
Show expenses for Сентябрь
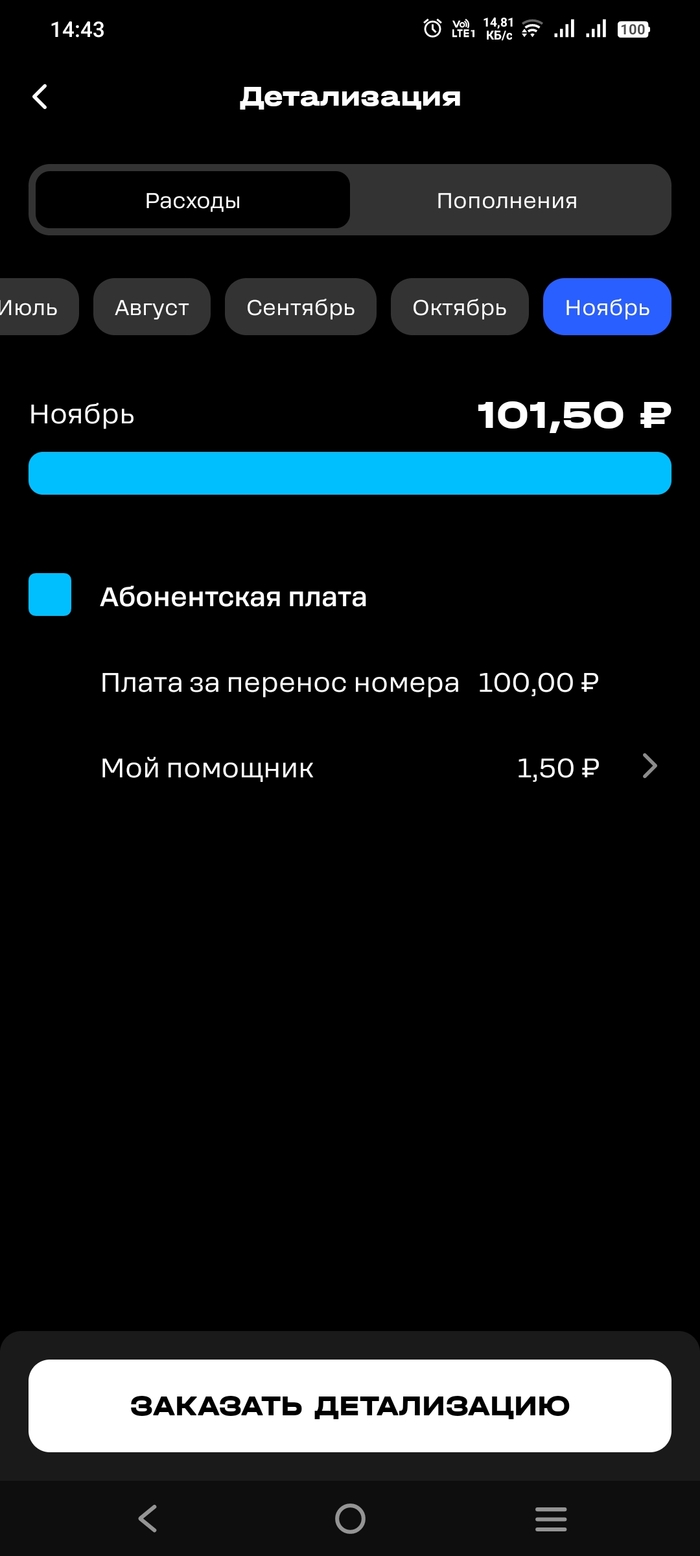coord(300,307)
